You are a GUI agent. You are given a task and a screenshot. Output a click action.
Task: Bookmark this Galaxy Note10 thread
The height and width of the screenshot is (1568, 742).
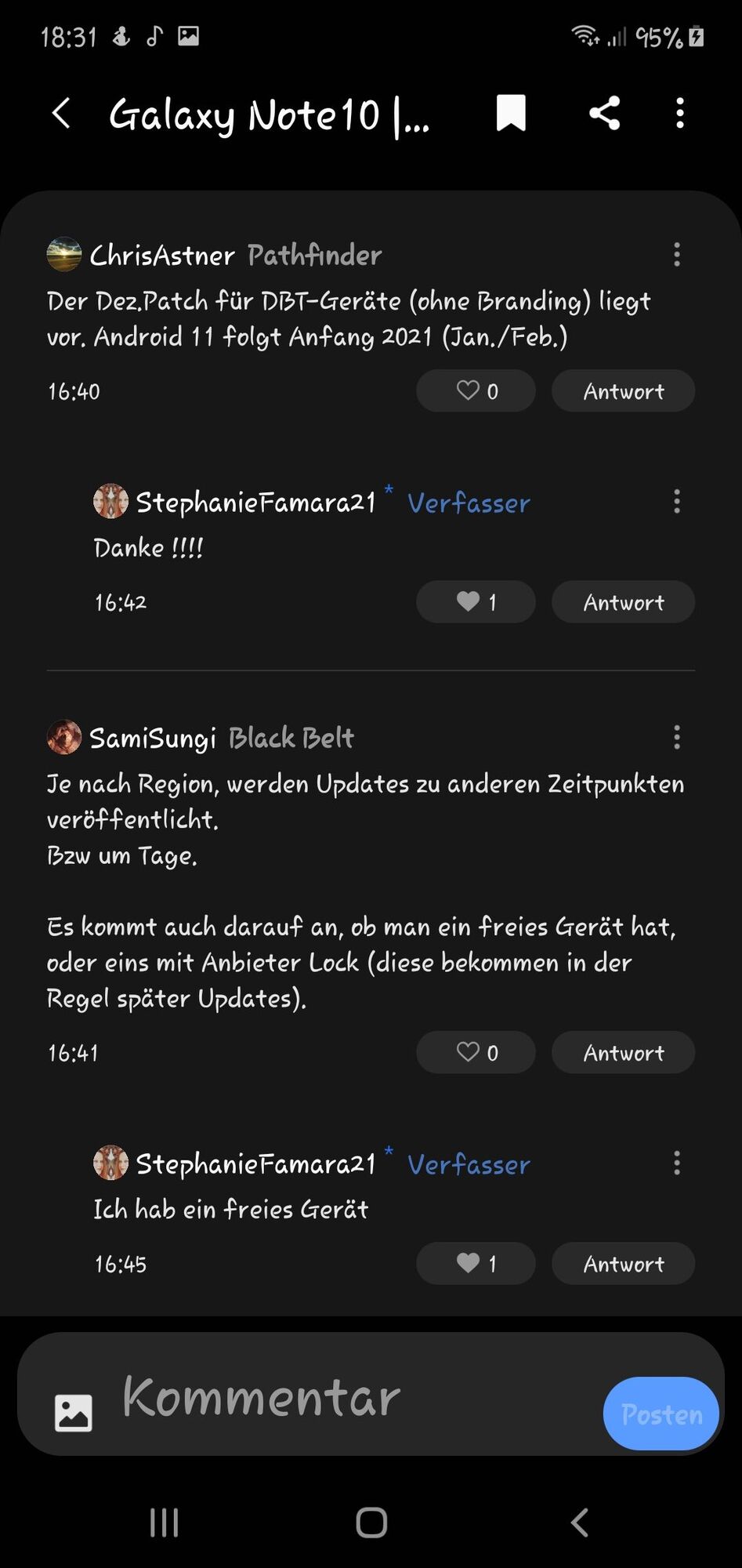click(511, 113)
